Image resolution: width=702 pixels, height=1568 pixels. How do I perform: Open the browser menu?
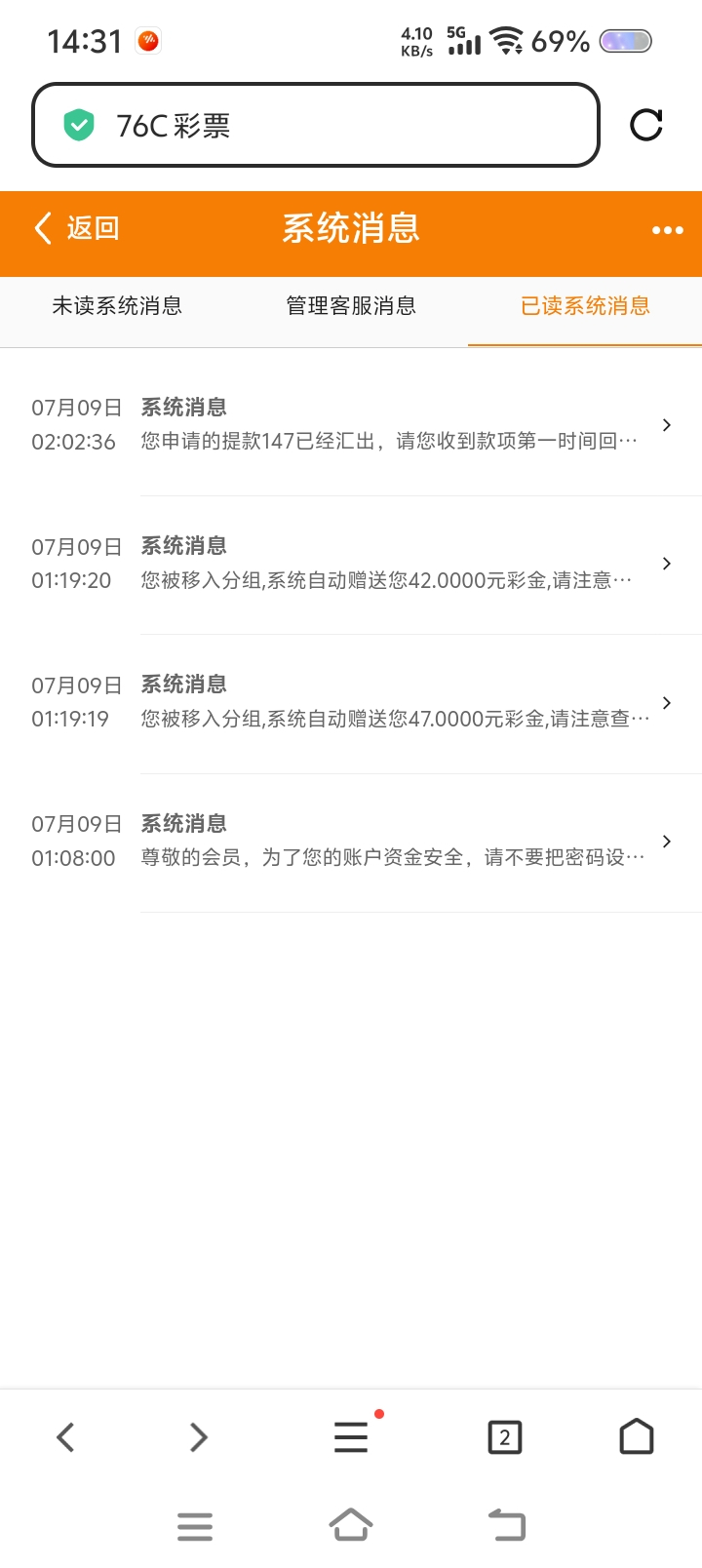point(351,1437)
